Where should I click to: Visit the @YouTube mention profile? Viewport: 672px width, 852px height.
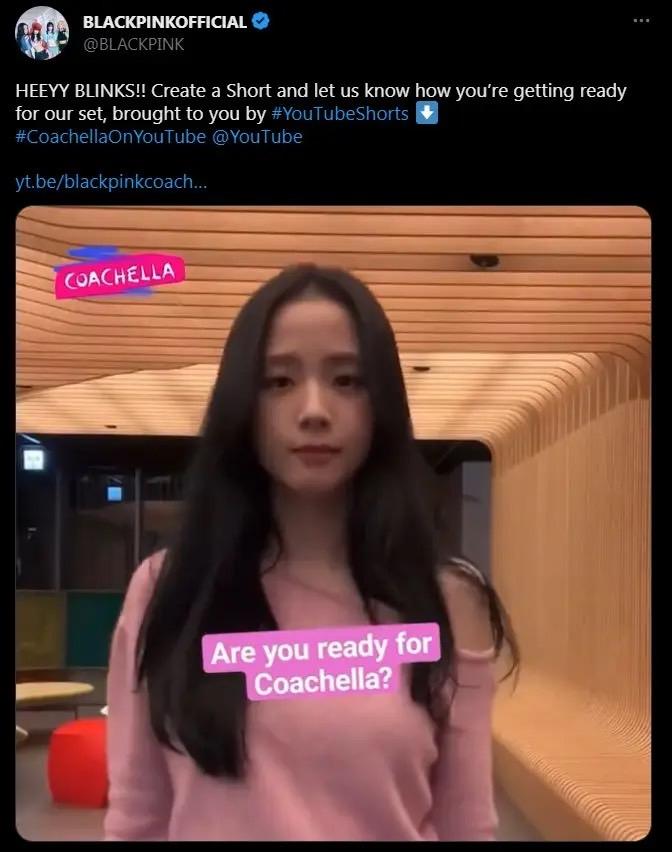[x=257, y=137]
